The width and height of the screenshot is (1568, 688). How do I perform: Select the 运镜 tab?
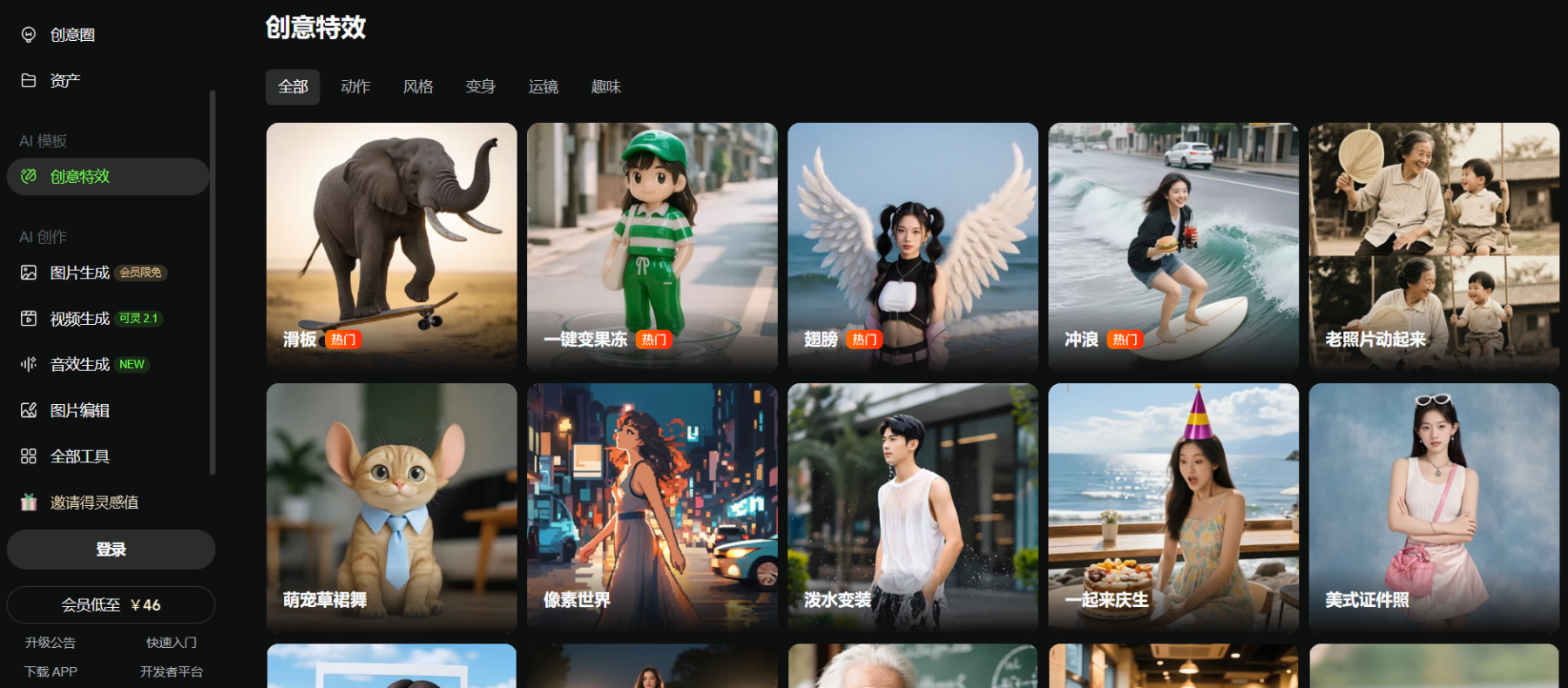click(x=543, y=87)
